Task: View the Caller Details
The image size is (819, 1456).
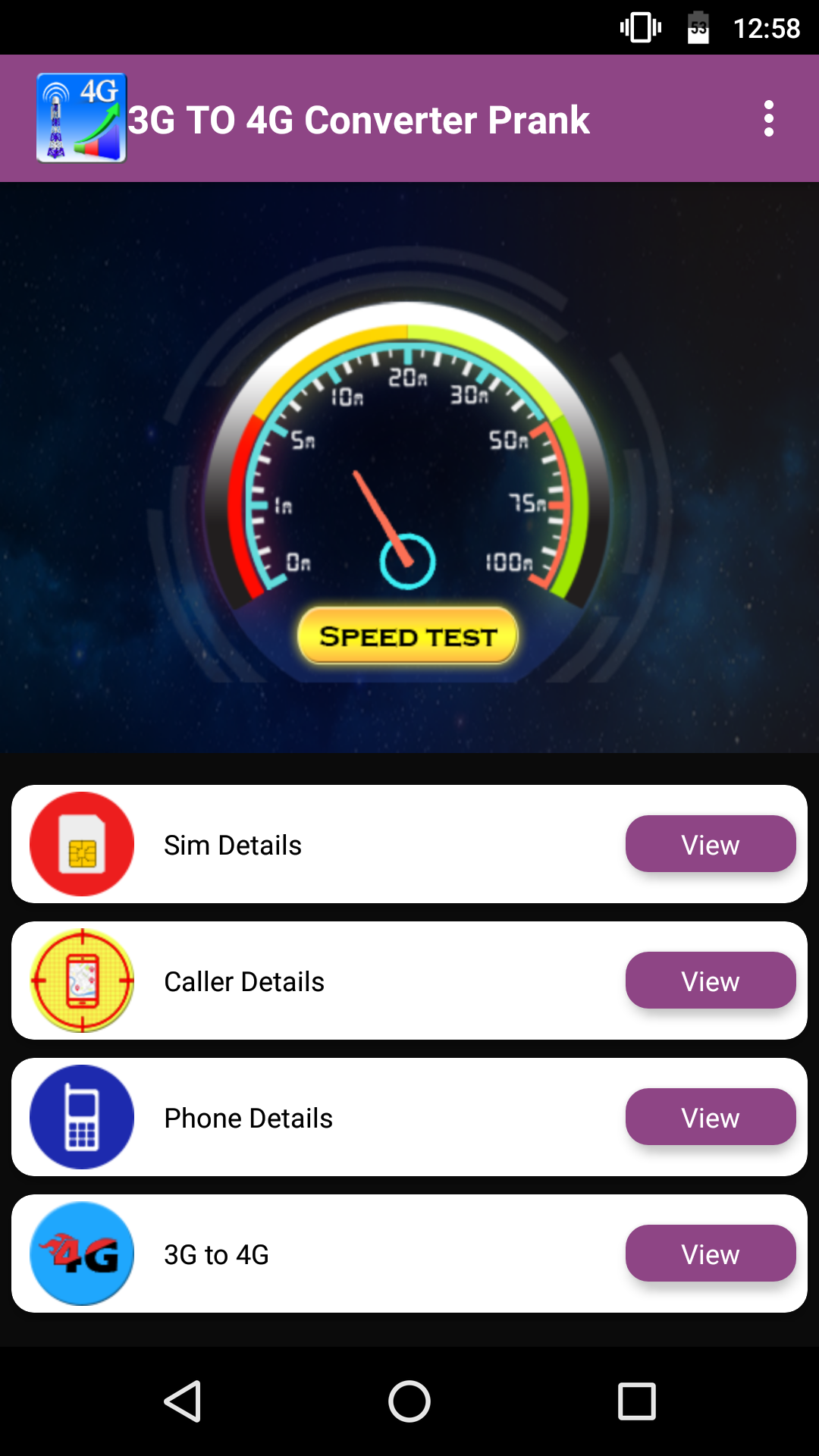Action: point(710,980)
